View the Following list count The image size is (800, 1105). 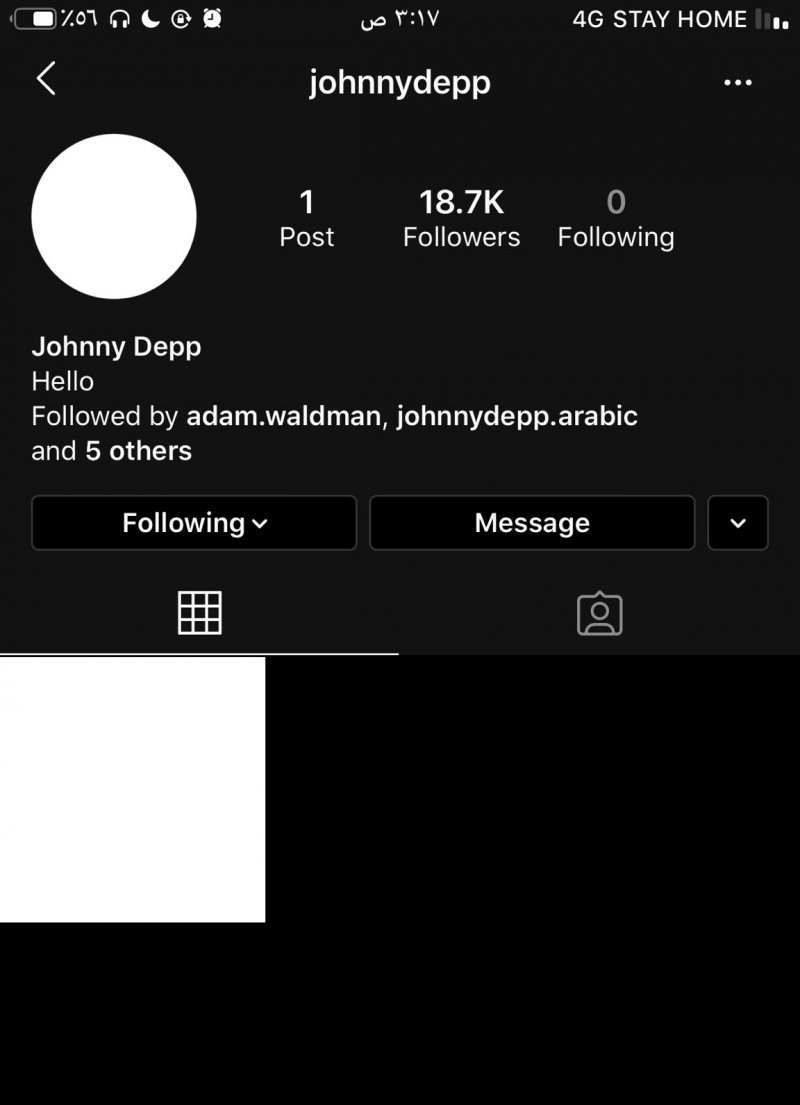click(615, 218)
